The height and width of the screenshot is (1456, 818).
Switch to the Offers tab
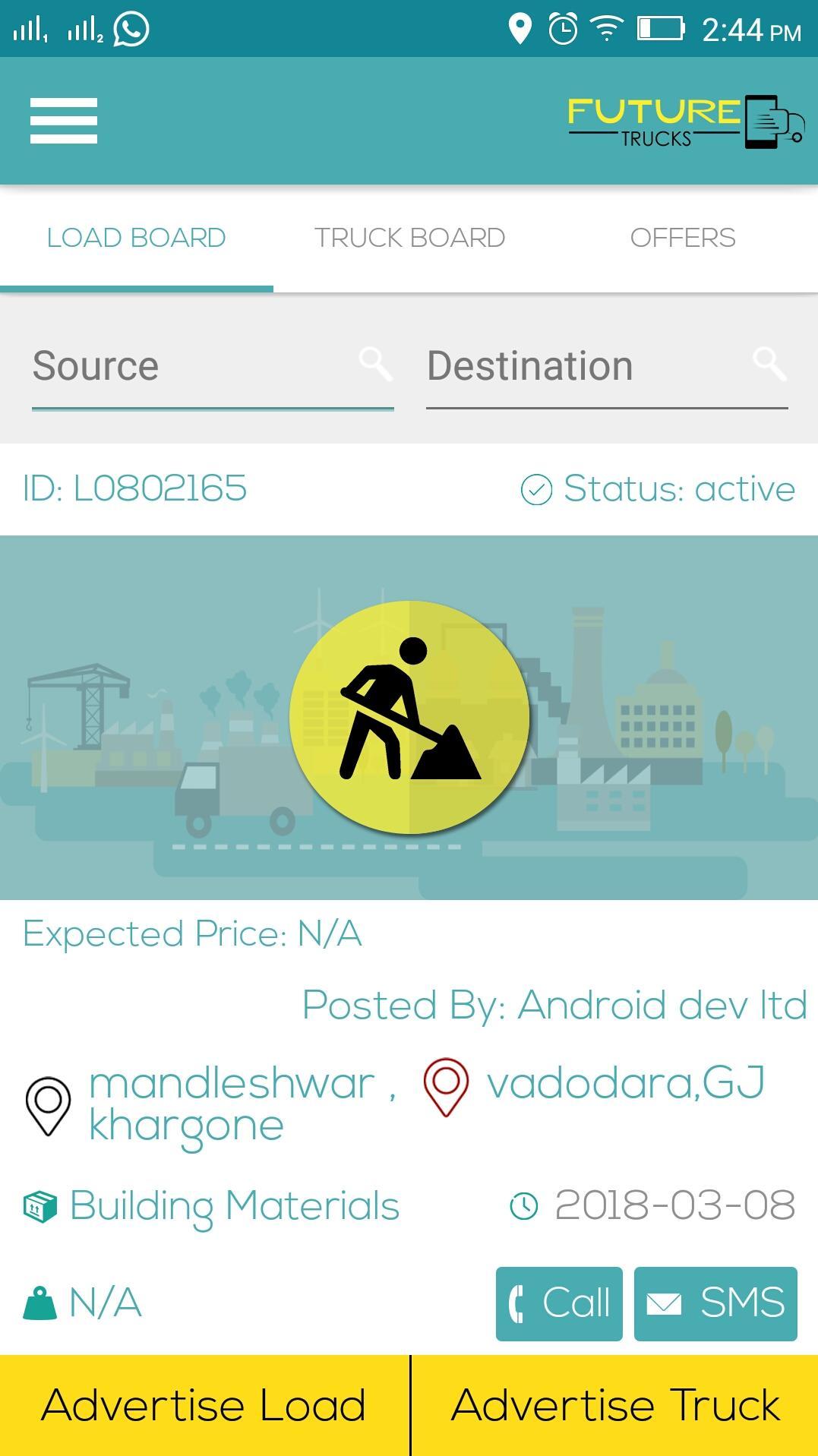(682, 238)
